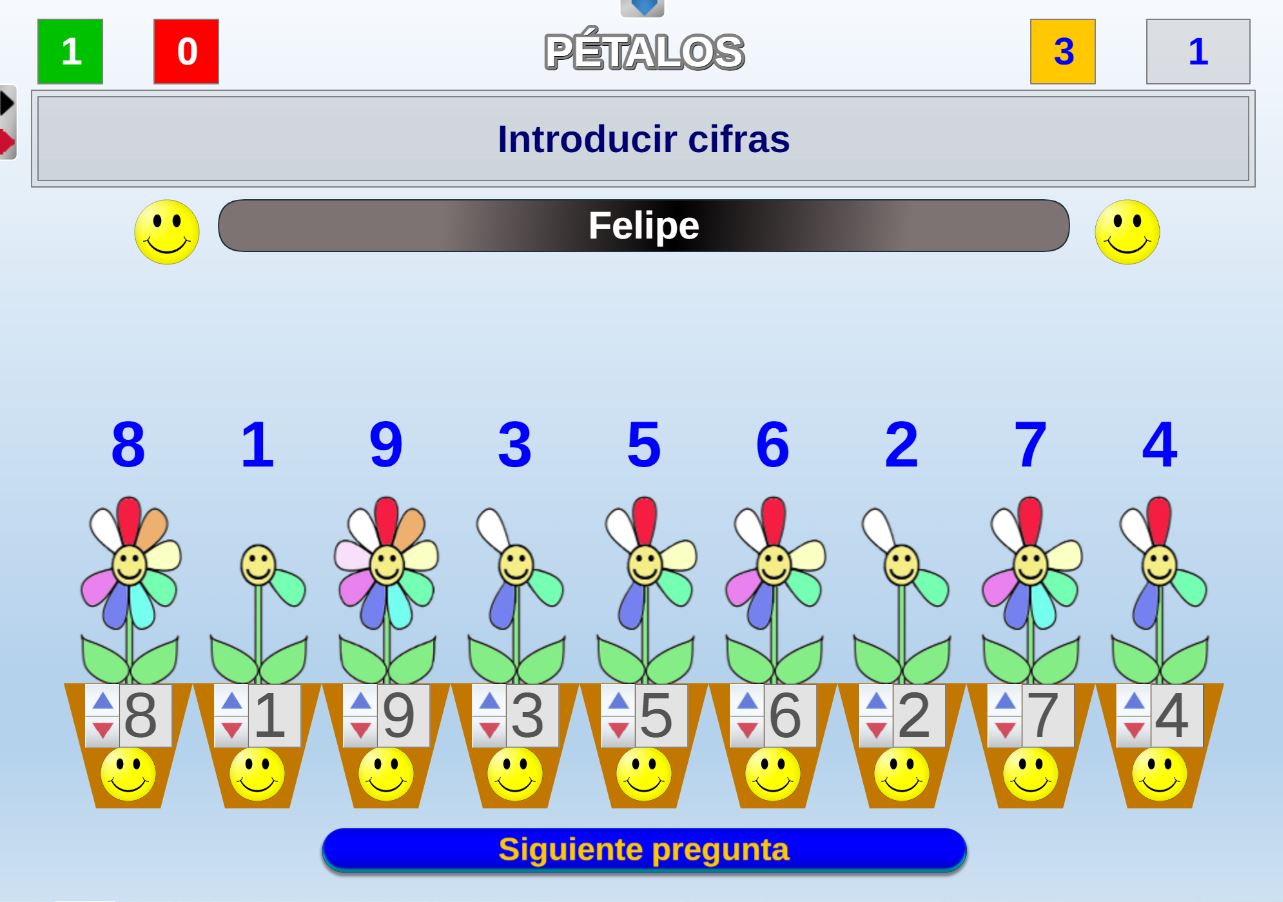
Task: Tap the down arrow beside digit 1
Action: coord(232,731)
